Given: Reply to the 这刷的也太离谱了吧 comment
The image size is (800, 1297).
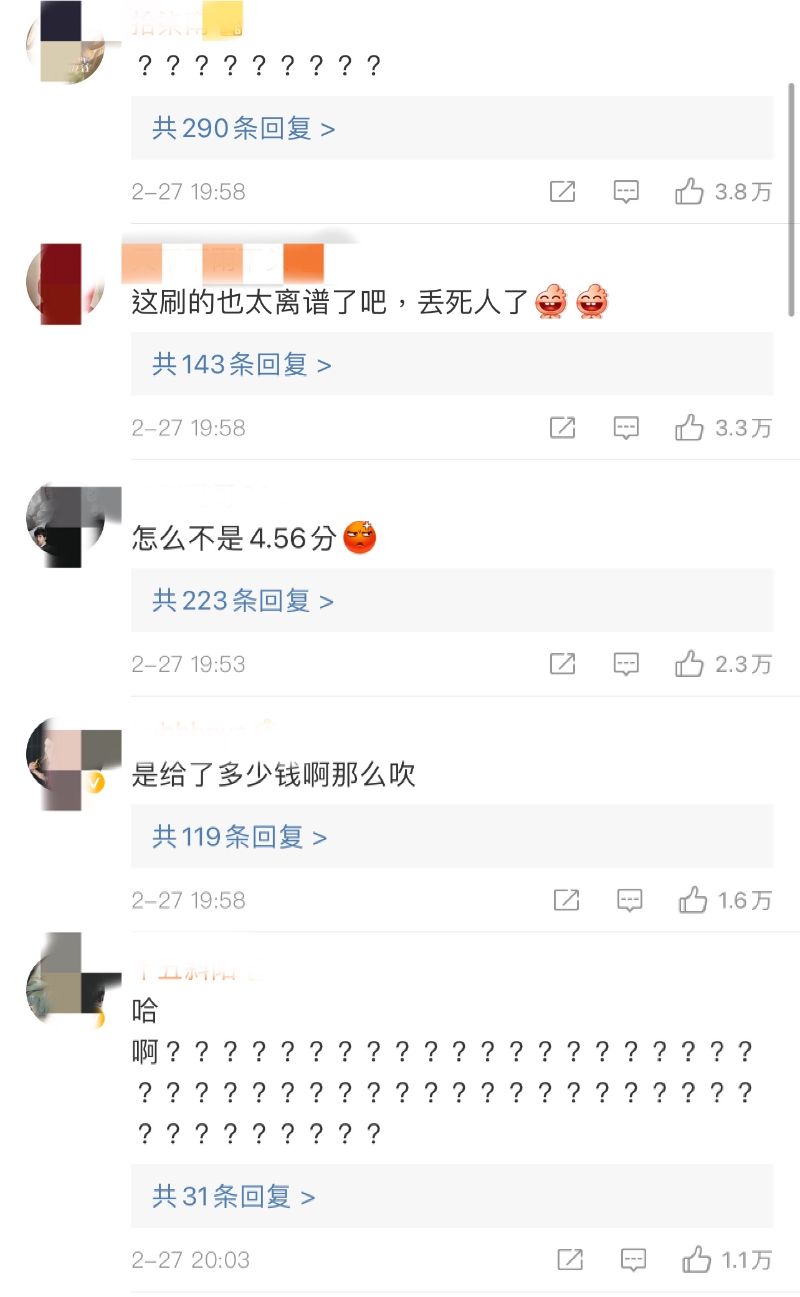Looking at the screenshot, I should point(626,428).
